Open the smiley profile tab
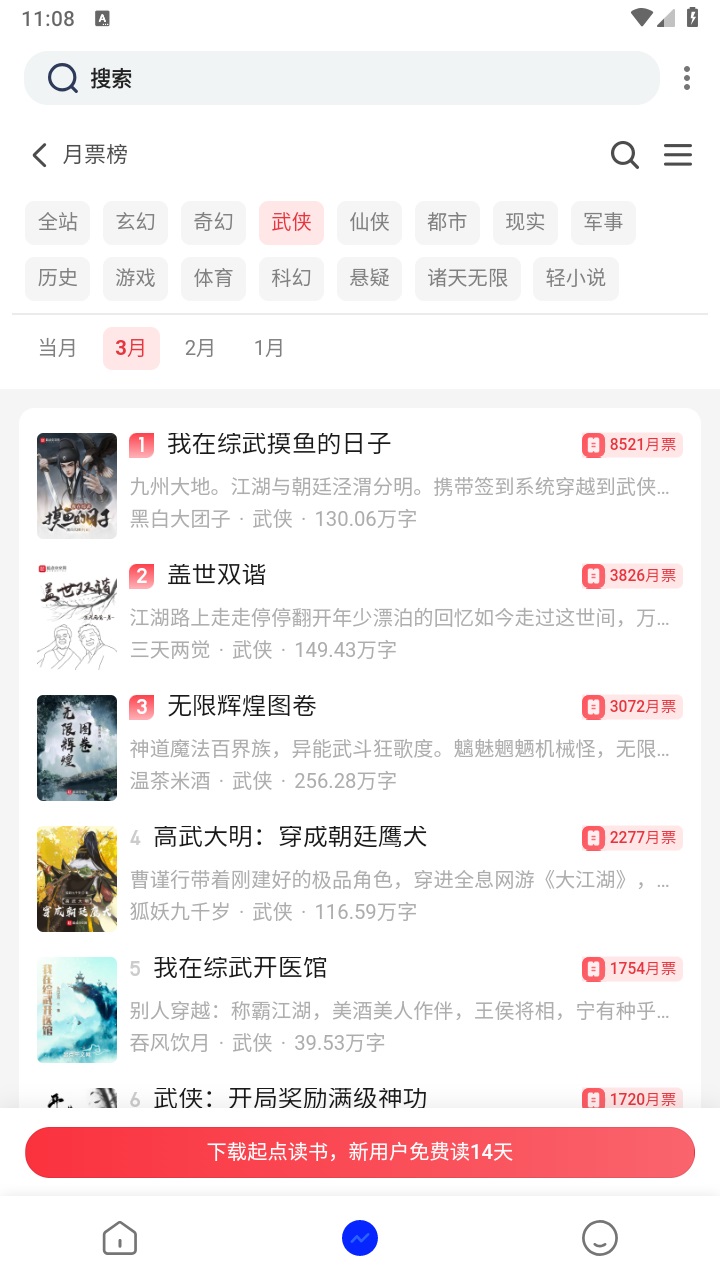The height and width of the screenshot is (1280, 720). click(x=600, y=1239)
